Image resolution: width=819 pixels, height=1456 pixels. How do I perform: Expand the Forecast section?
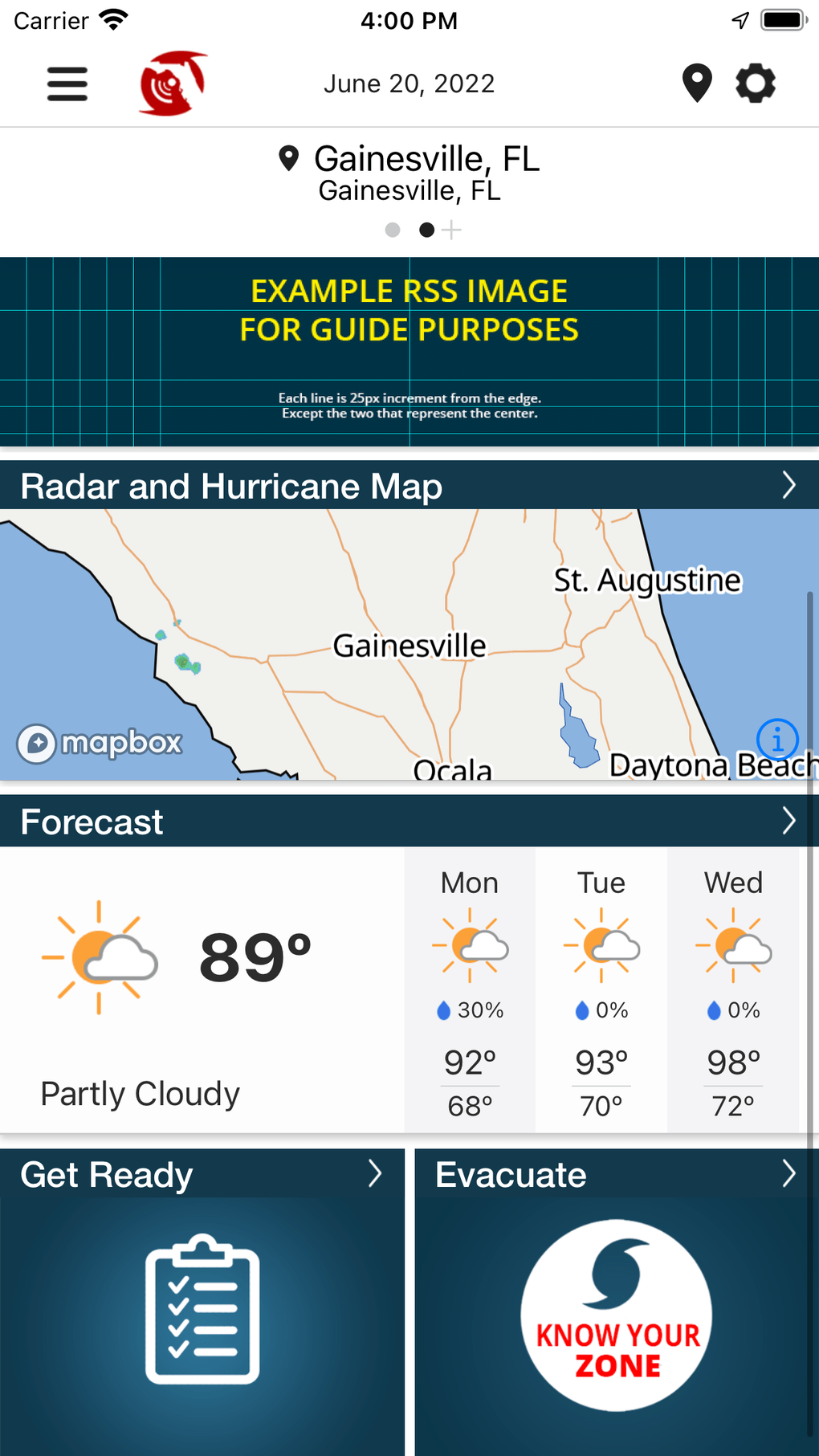[x=409, y=822]
